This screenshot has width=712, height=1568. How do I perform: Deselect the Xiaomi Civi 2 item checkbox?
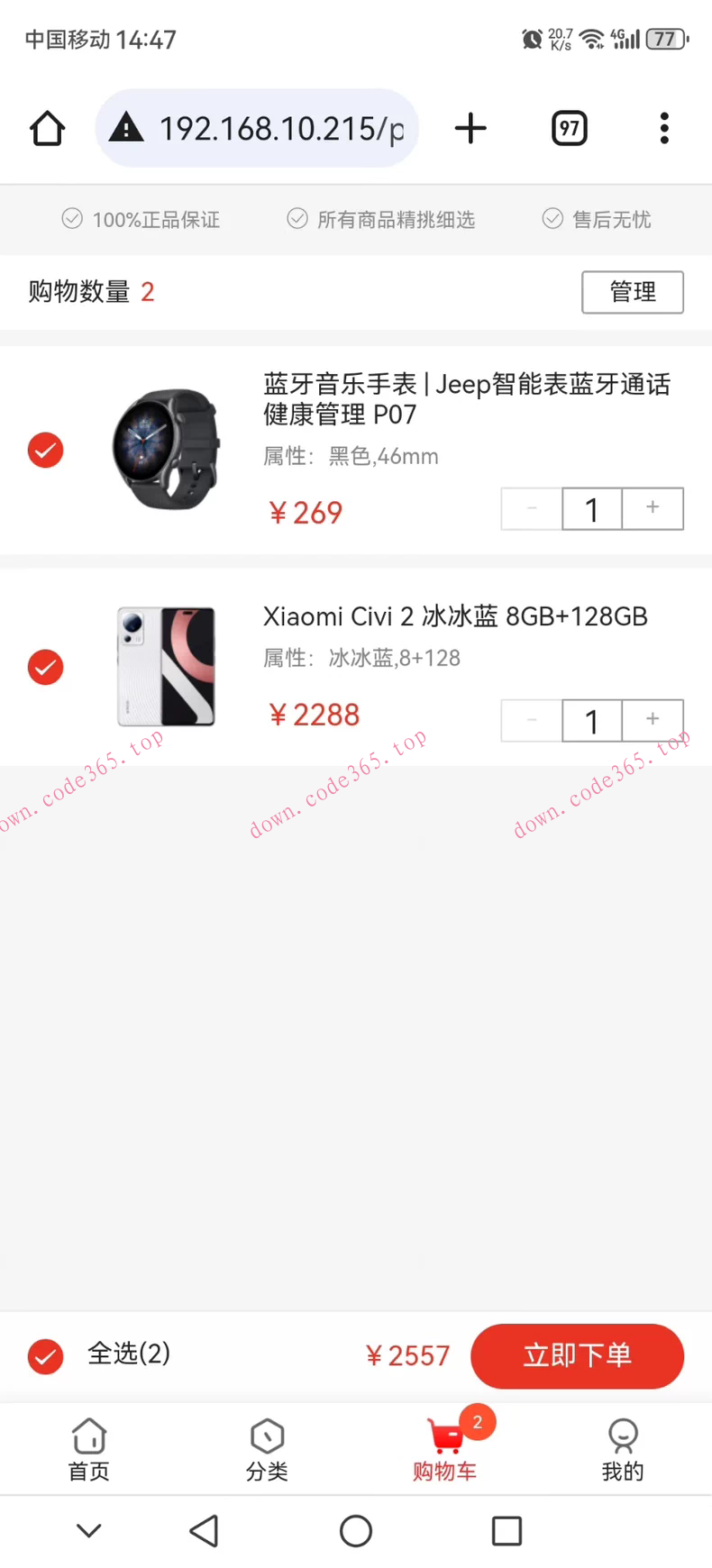click(x=45, y=667)
